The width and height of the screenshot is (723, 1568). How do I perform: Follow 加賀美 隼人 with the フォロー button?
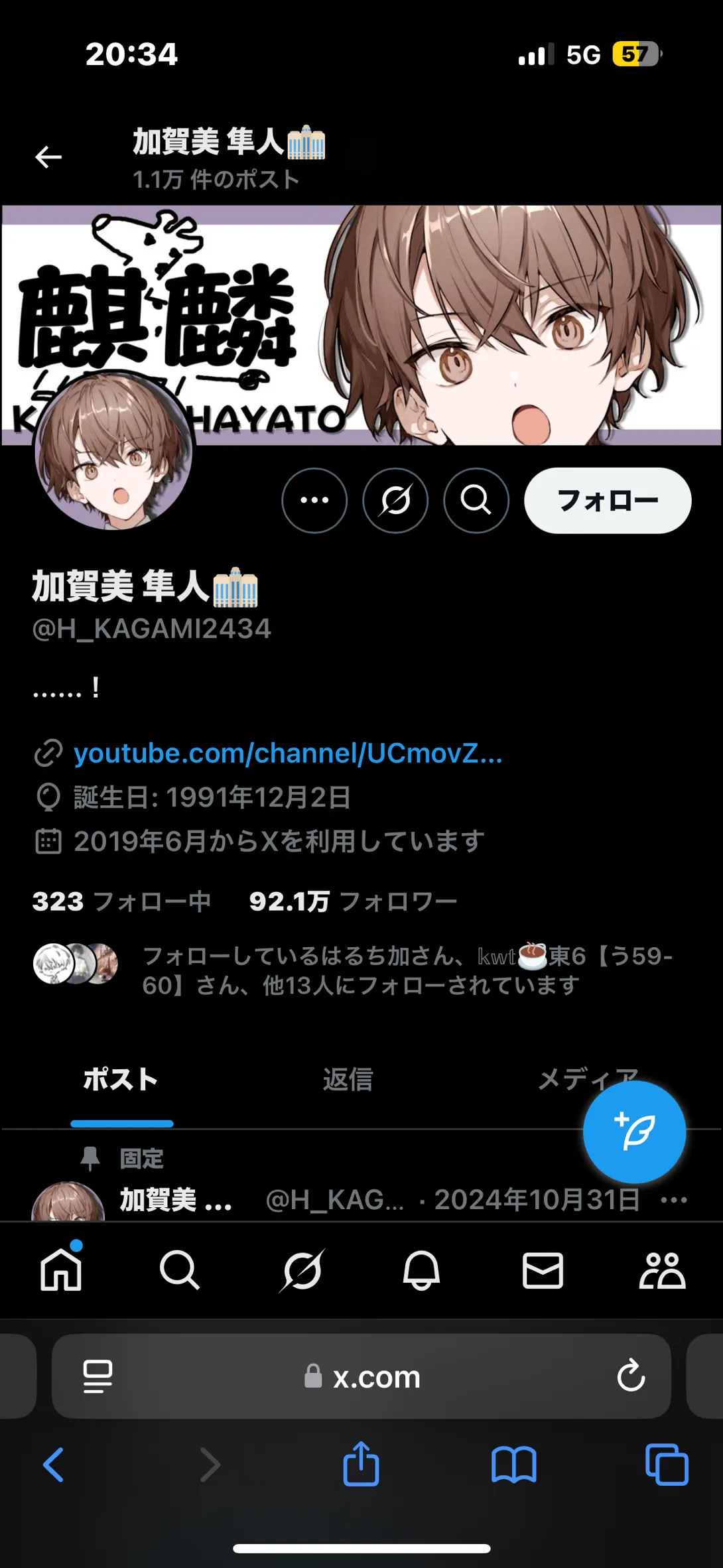click(608, 500)
